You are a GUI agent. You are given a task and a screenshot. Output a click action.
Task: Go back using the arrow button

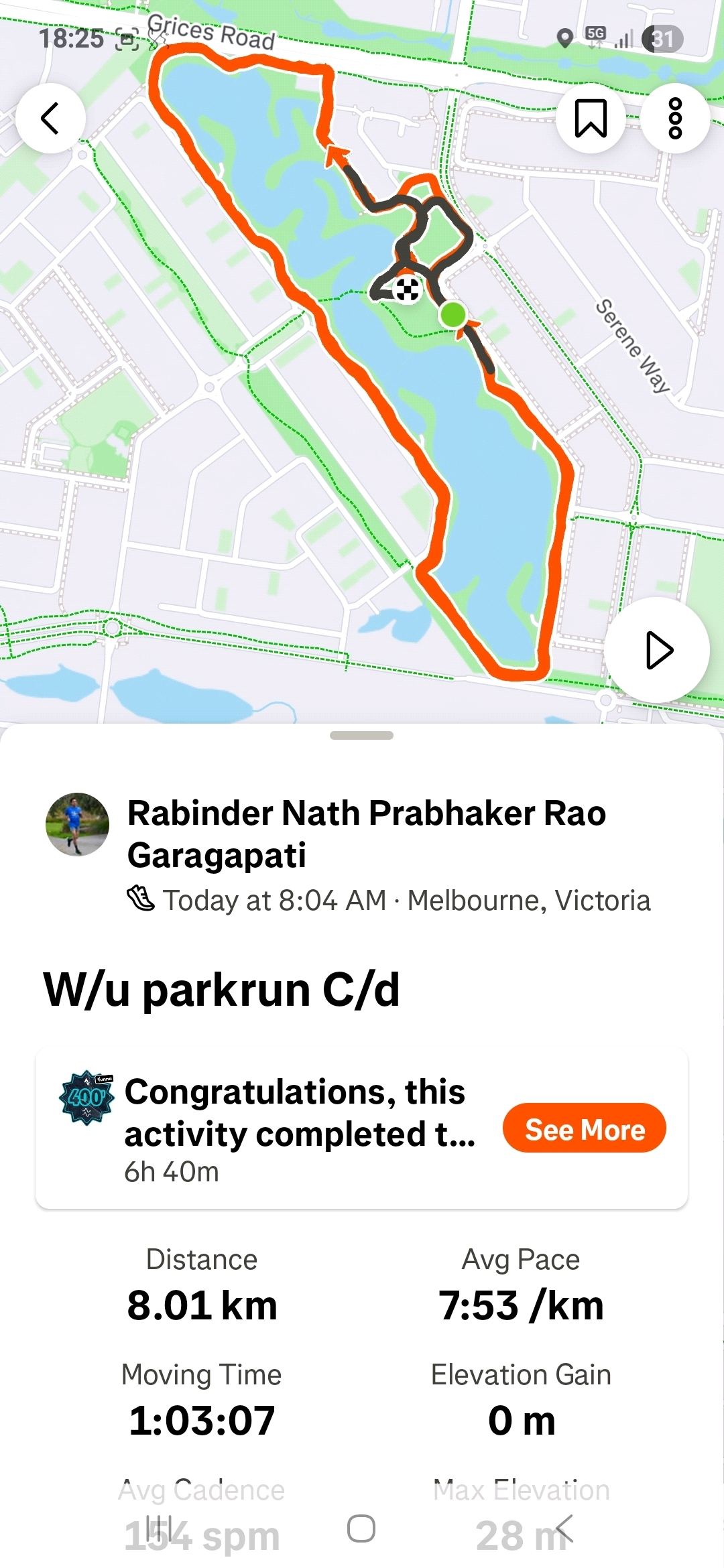(50, 119)
